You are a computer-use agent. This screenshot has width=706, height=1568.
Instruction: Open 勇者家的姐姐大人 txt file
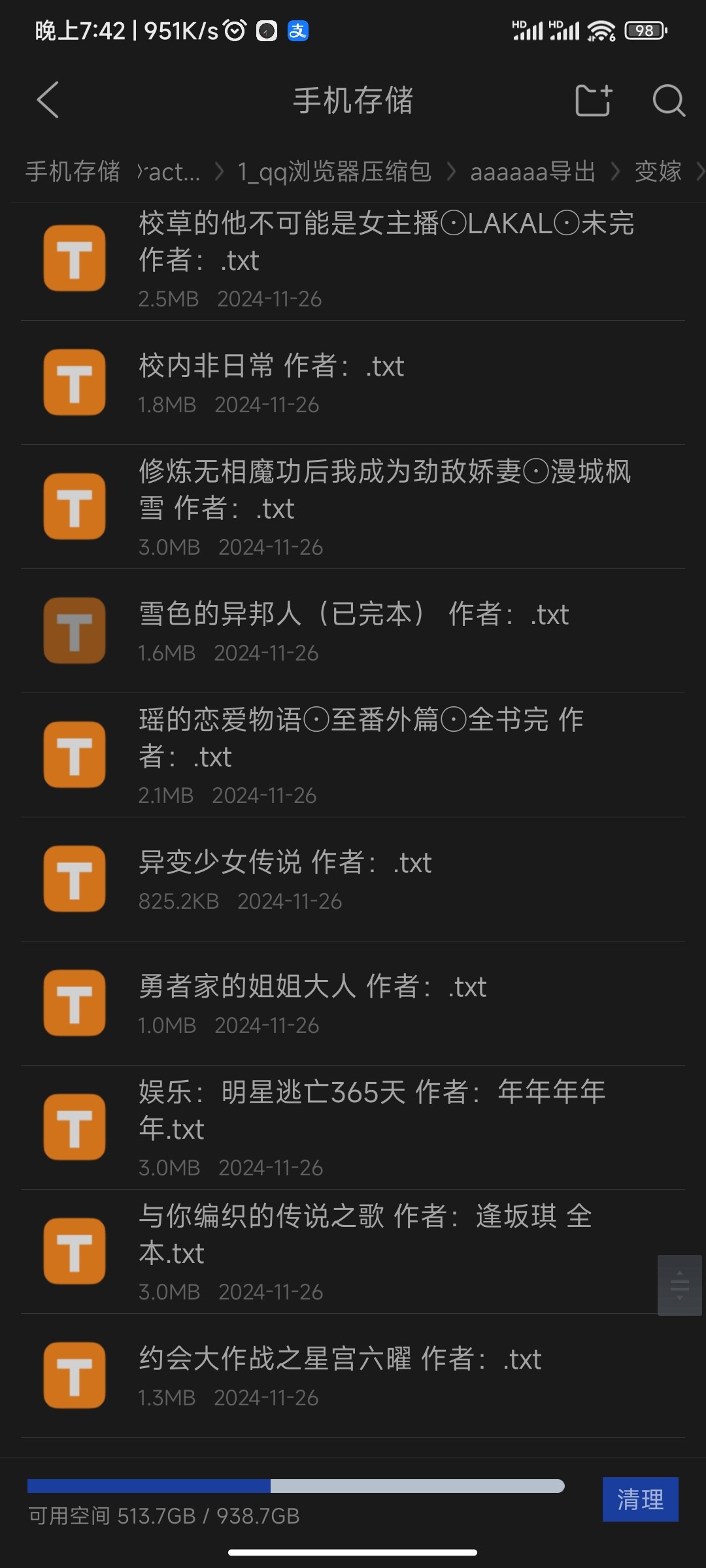[353, 1004]
